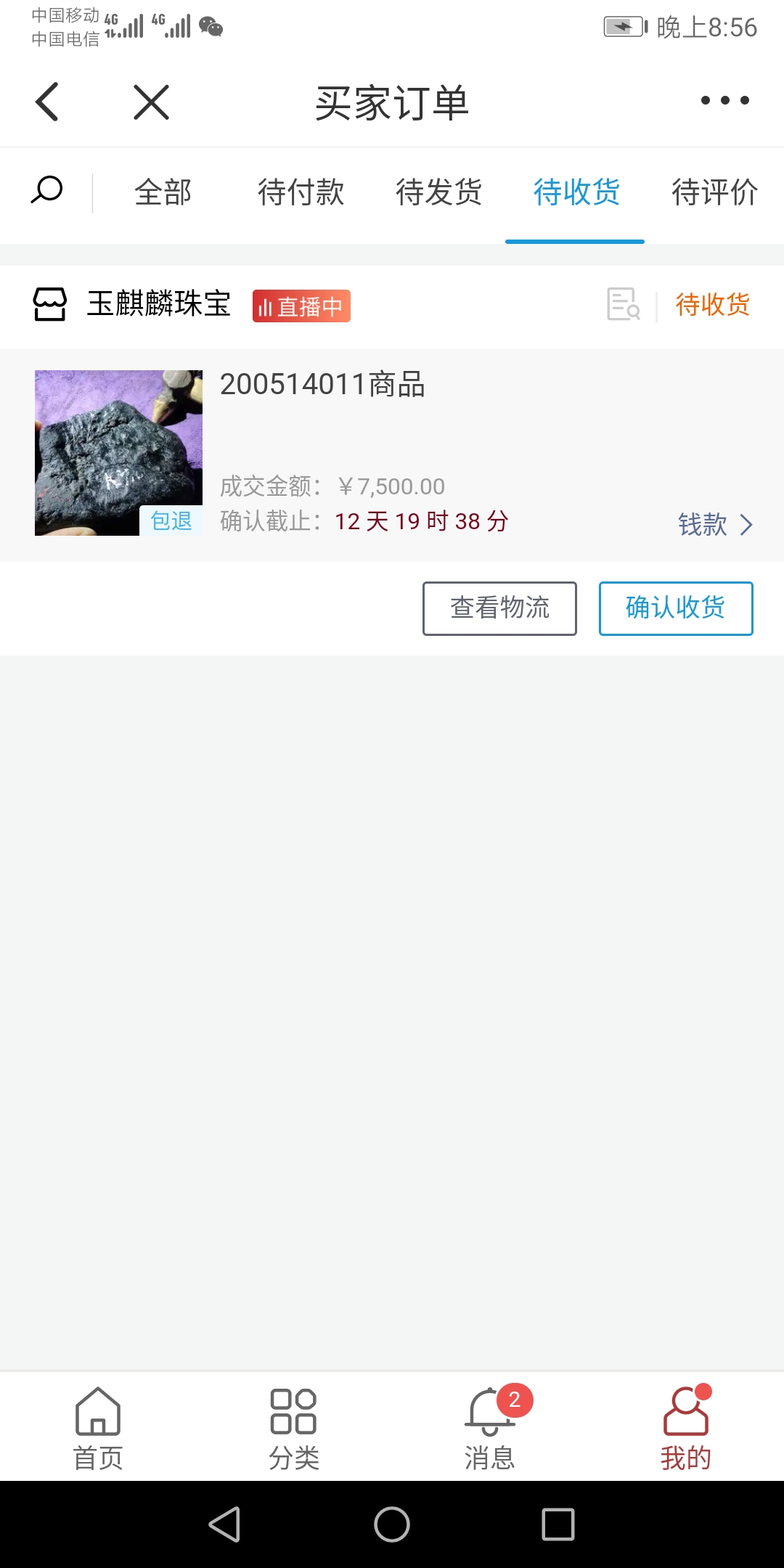784x1568 pixels.
Task: Select the 待收货 tab
Action: [576, 192]
